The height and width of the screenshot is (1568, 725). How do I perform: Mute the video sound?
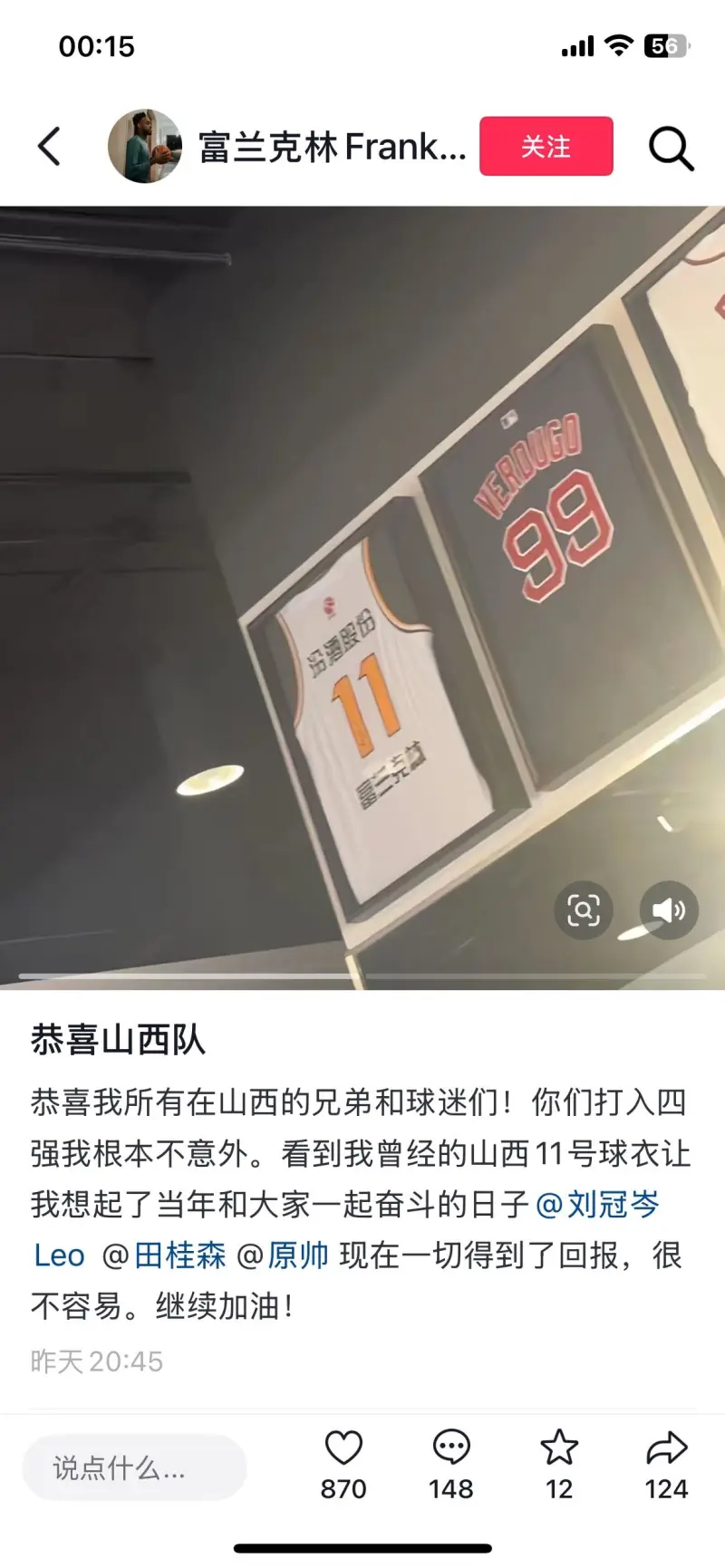point(669,909)
